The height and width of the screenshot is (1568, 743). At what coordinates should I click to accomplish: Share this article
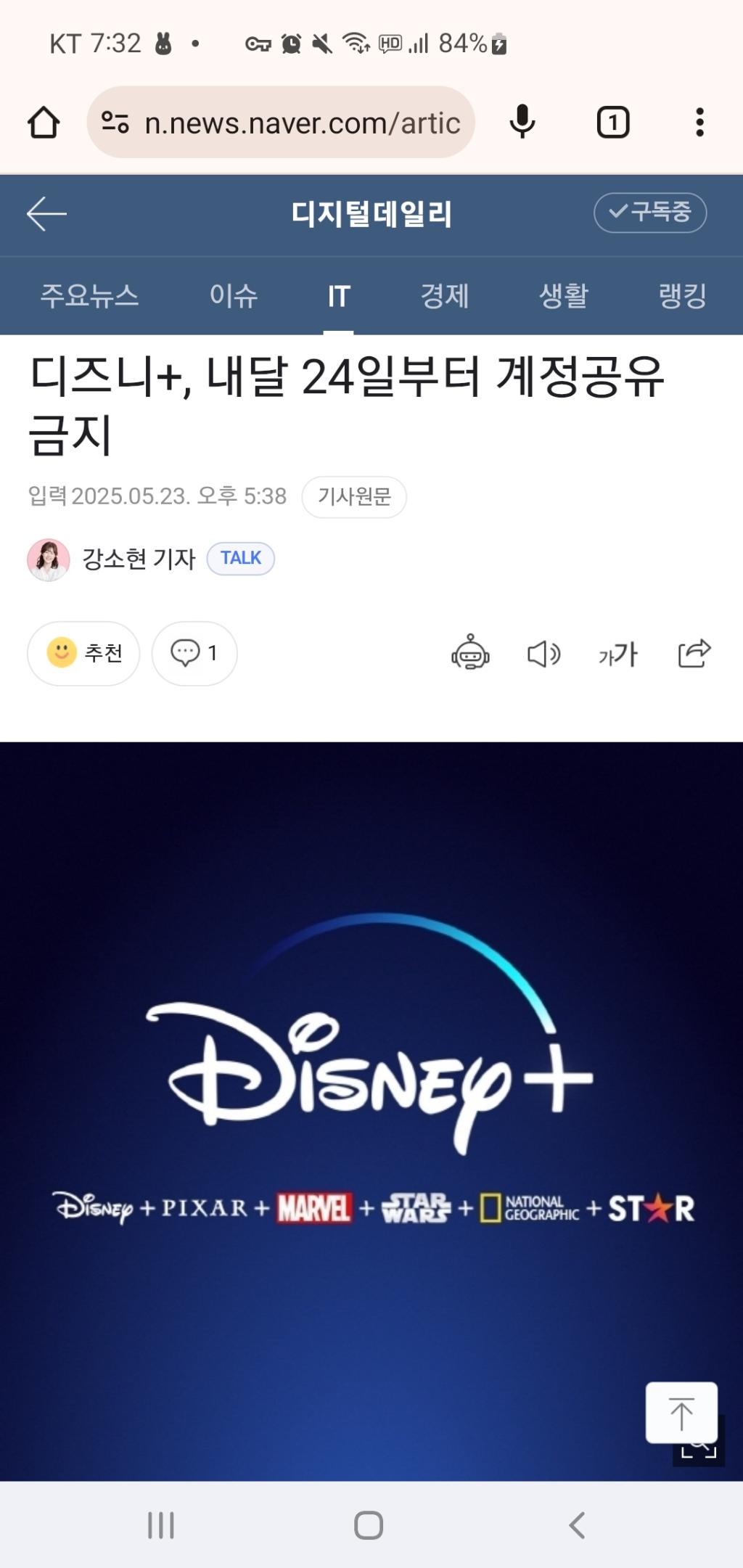point(694,653)
